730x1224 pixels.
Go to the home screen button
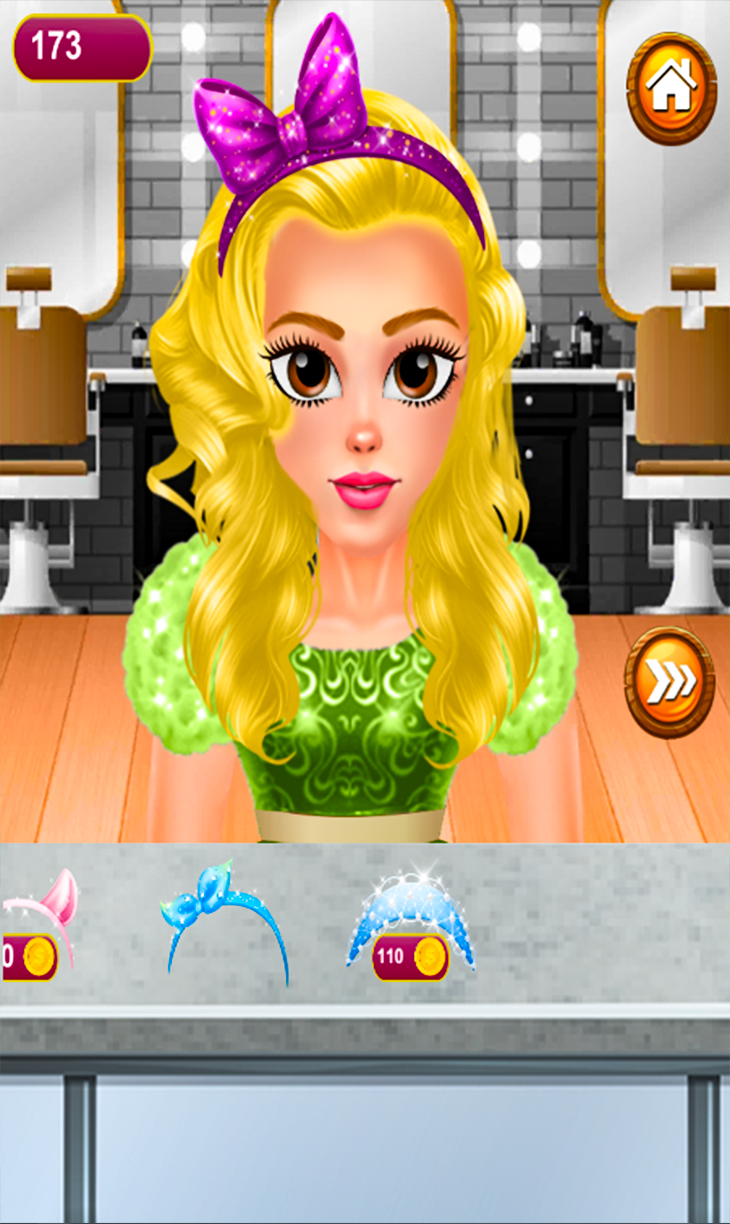click(x=671, y=89)
